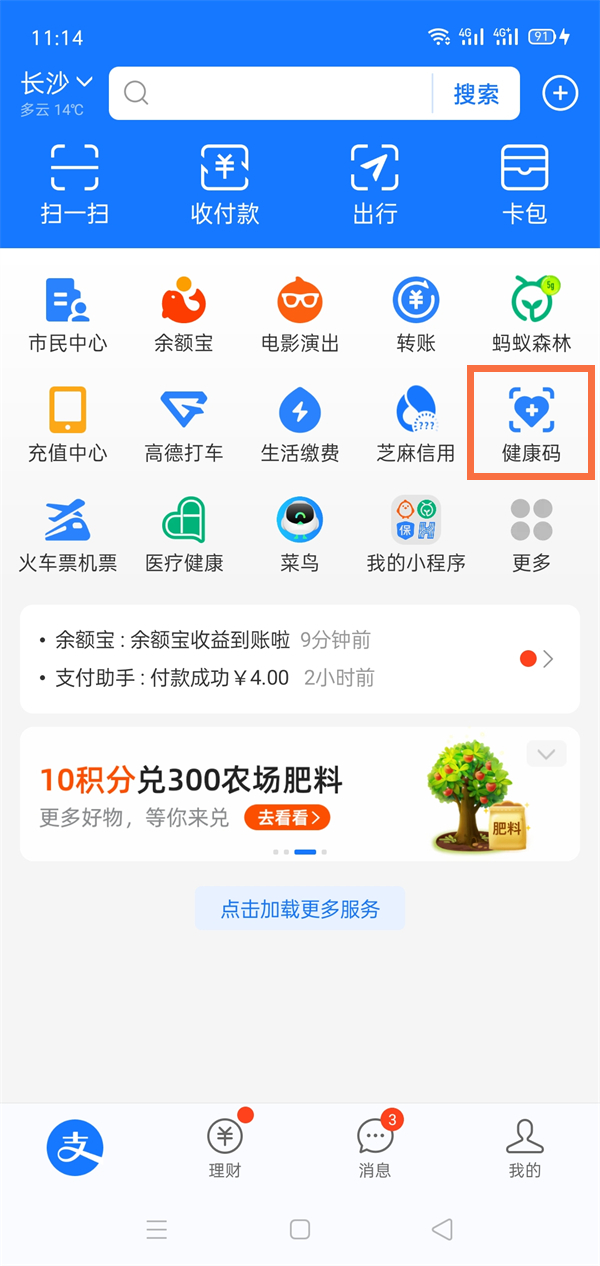
Task: Collapse banner with the down chevron
Action: tap(546, 754)
